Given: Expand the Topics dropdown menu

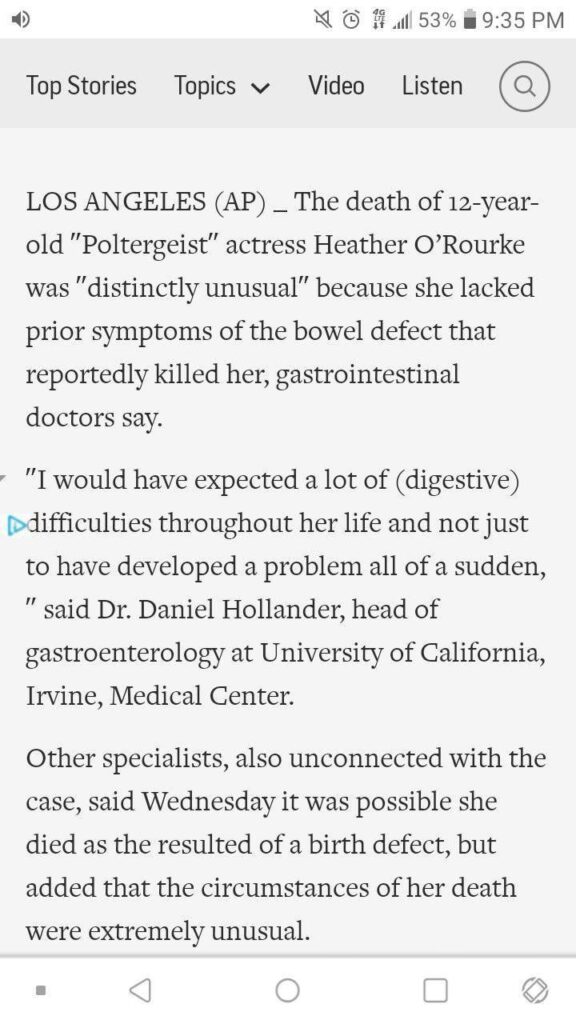Looking at the screenshot, I should (x=222, y=86).
